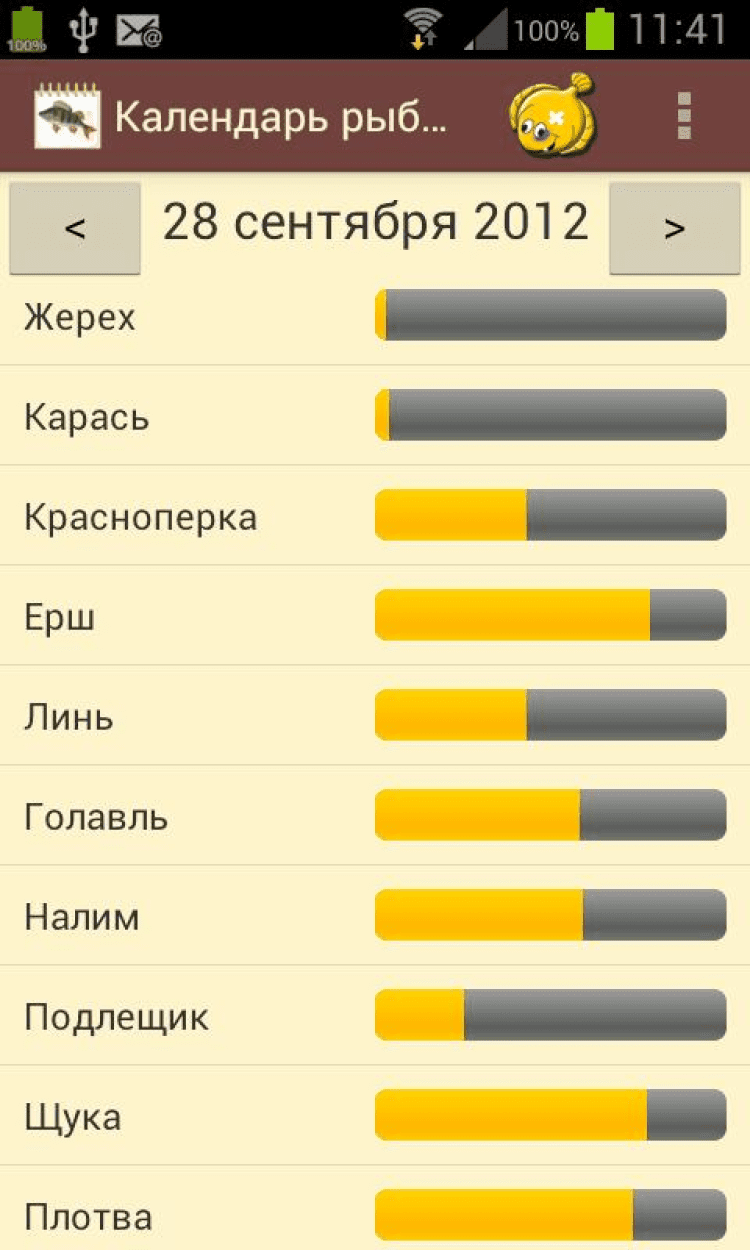Open the Карась row
The image size is (750, 1250).
(375, 416)
